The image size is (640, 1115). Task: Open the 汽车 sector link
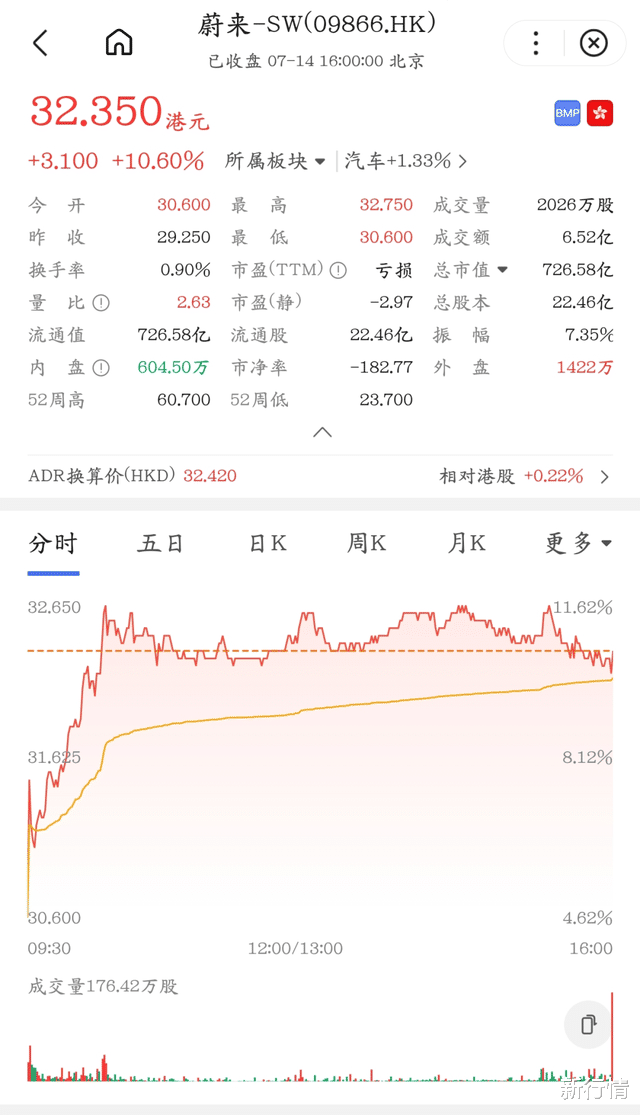pos(406,161)
